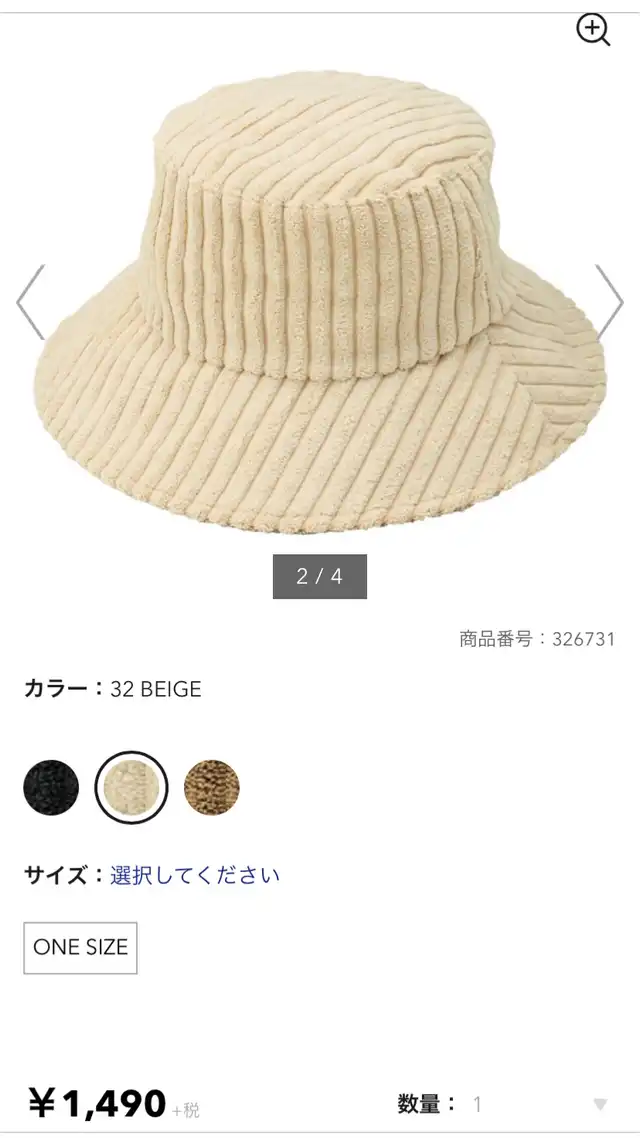Open the quantity dropdown
The image size is (640, 1138).
(x=540, y=1104)
